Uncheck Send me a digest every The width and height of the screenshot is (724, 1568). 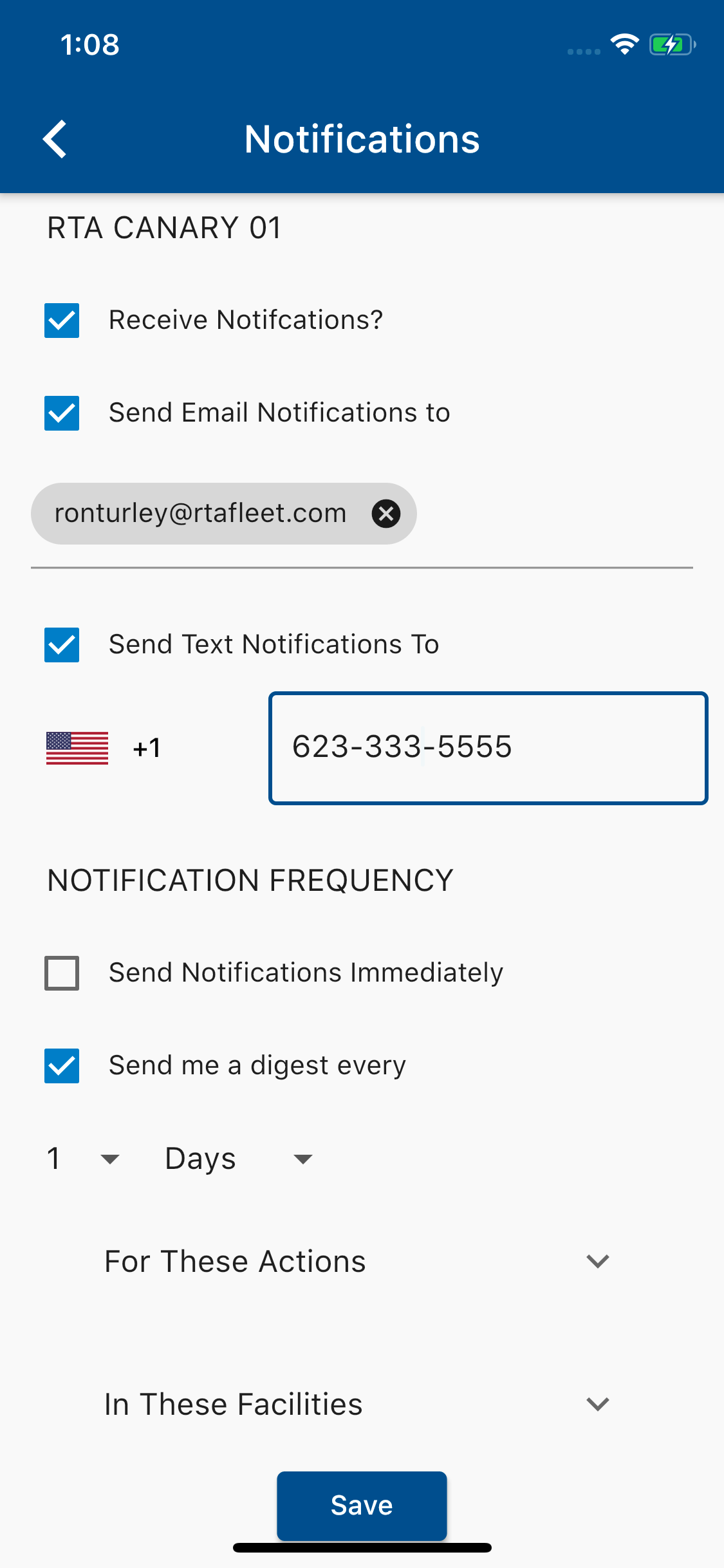click(x=62, y=1066)
